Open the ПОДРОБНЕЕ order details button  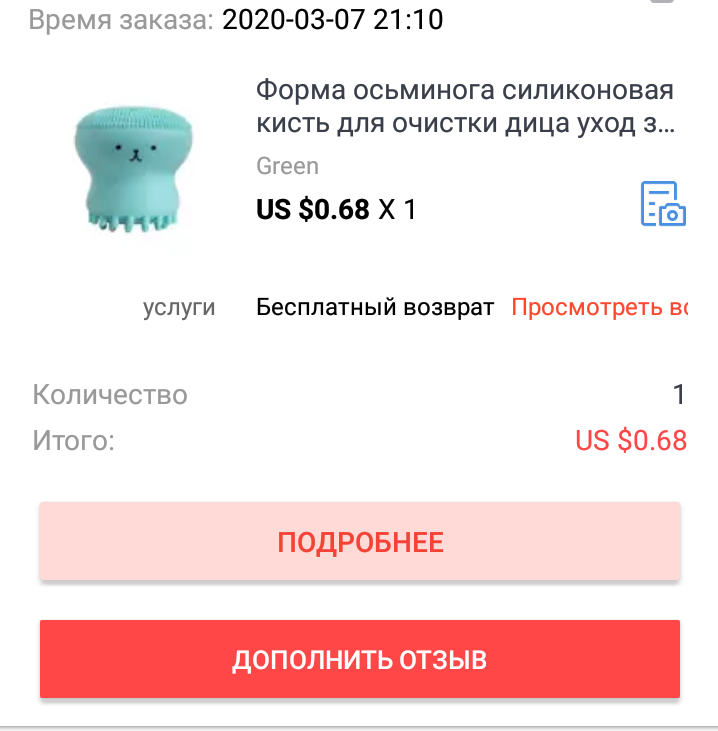tap(360, 542)
